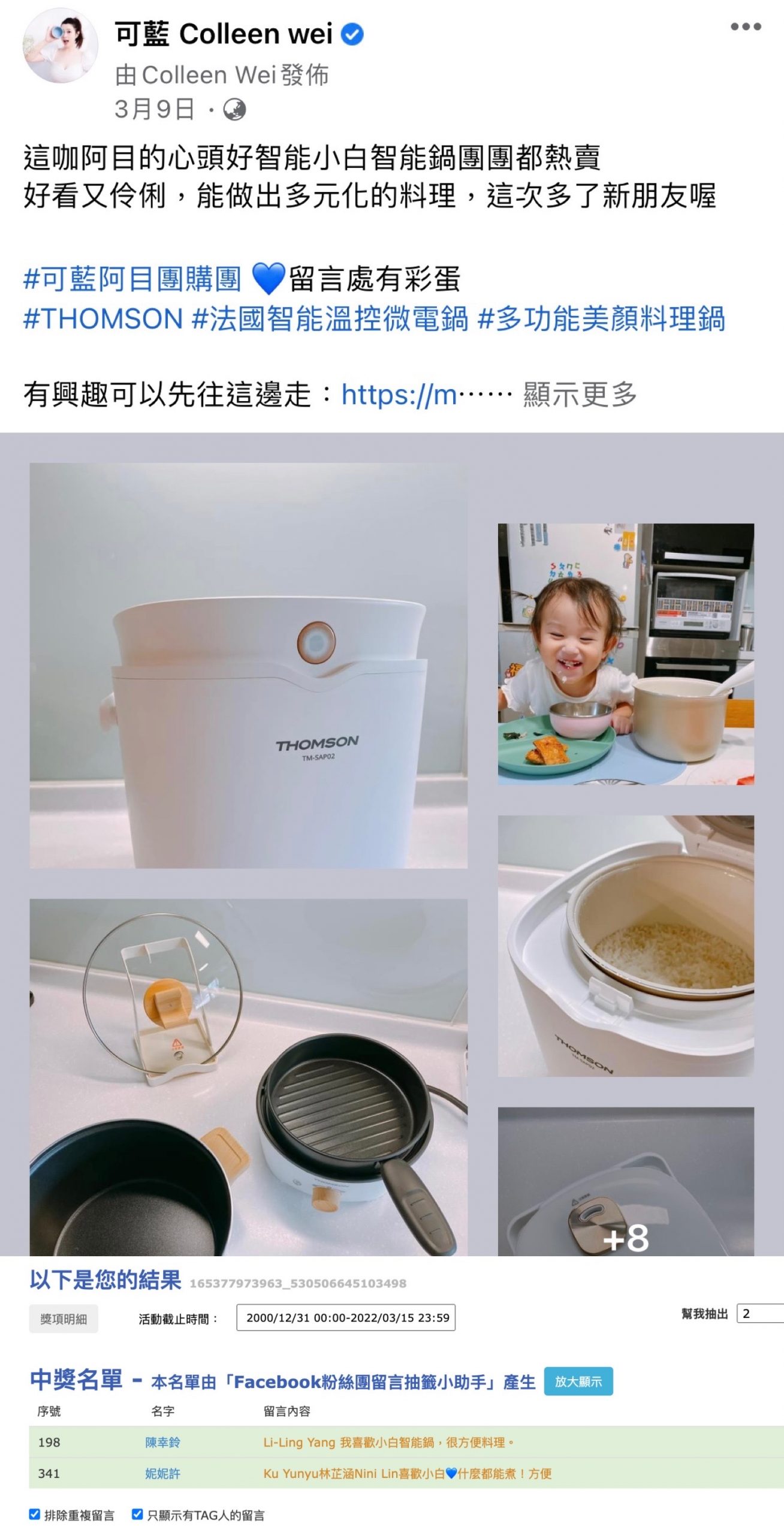Open the photo of rice in the cooker
The image size is (784, 1535).
click(x=626, y=946)
